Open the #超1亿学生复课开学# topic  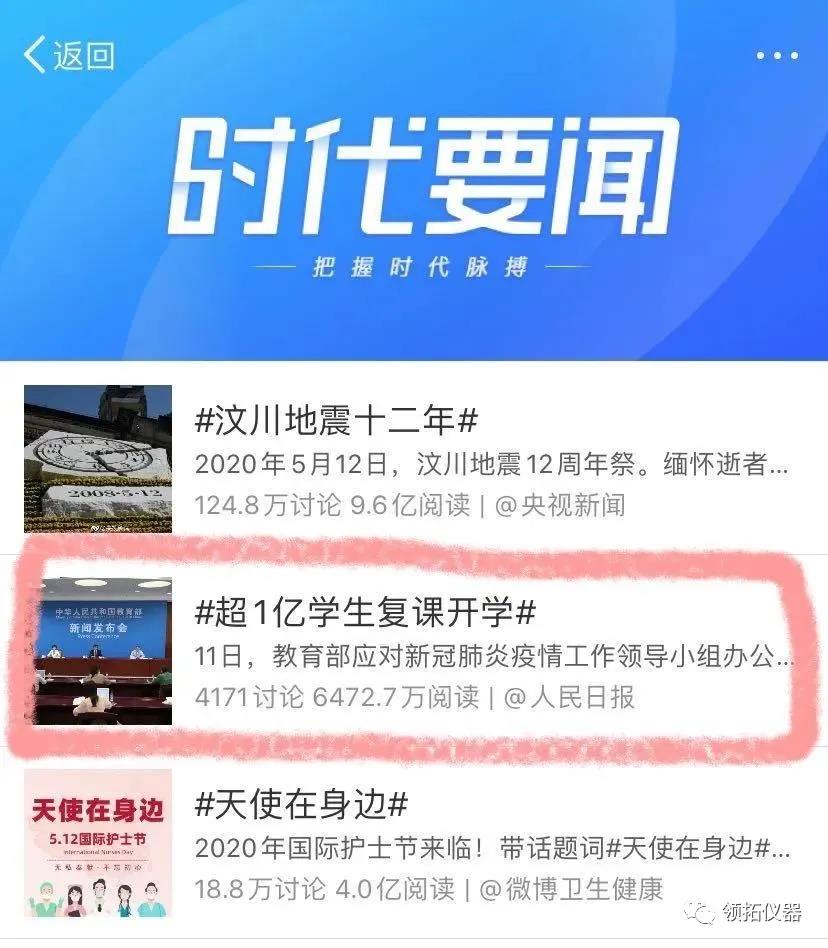[x=366, y=610]
